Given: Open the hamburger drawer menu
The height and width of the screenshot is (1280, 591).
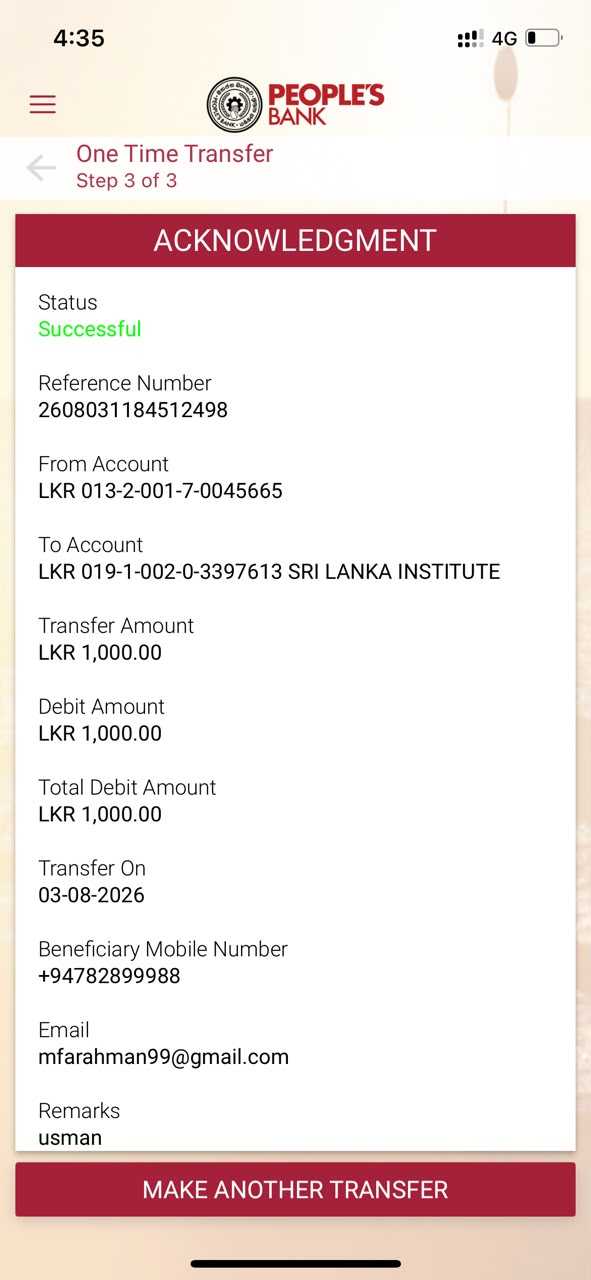Looking at the screenshot, I should [43, 104].
